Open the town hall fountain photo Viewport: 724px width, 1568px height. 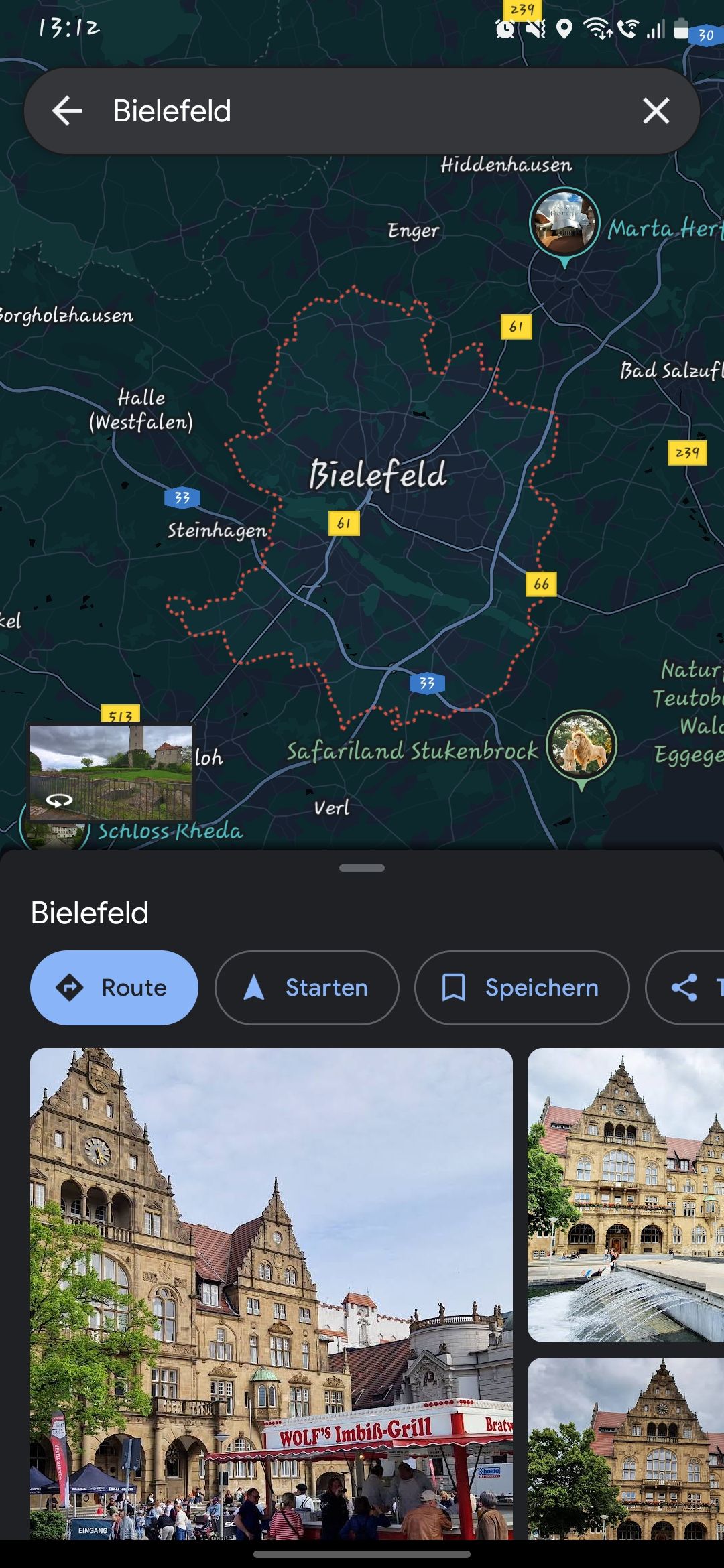click(x=625, y=1195)
